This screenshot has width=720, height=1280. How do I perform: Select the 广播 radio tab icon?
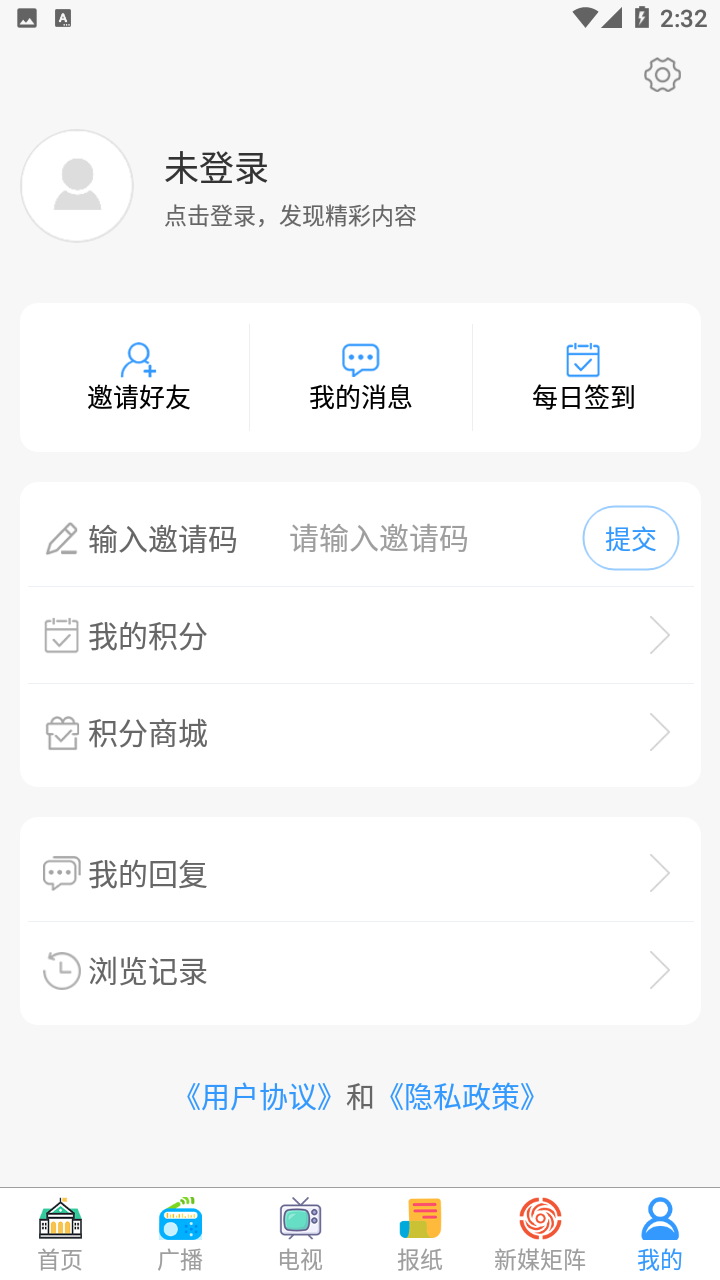[x=181, y=1219]
